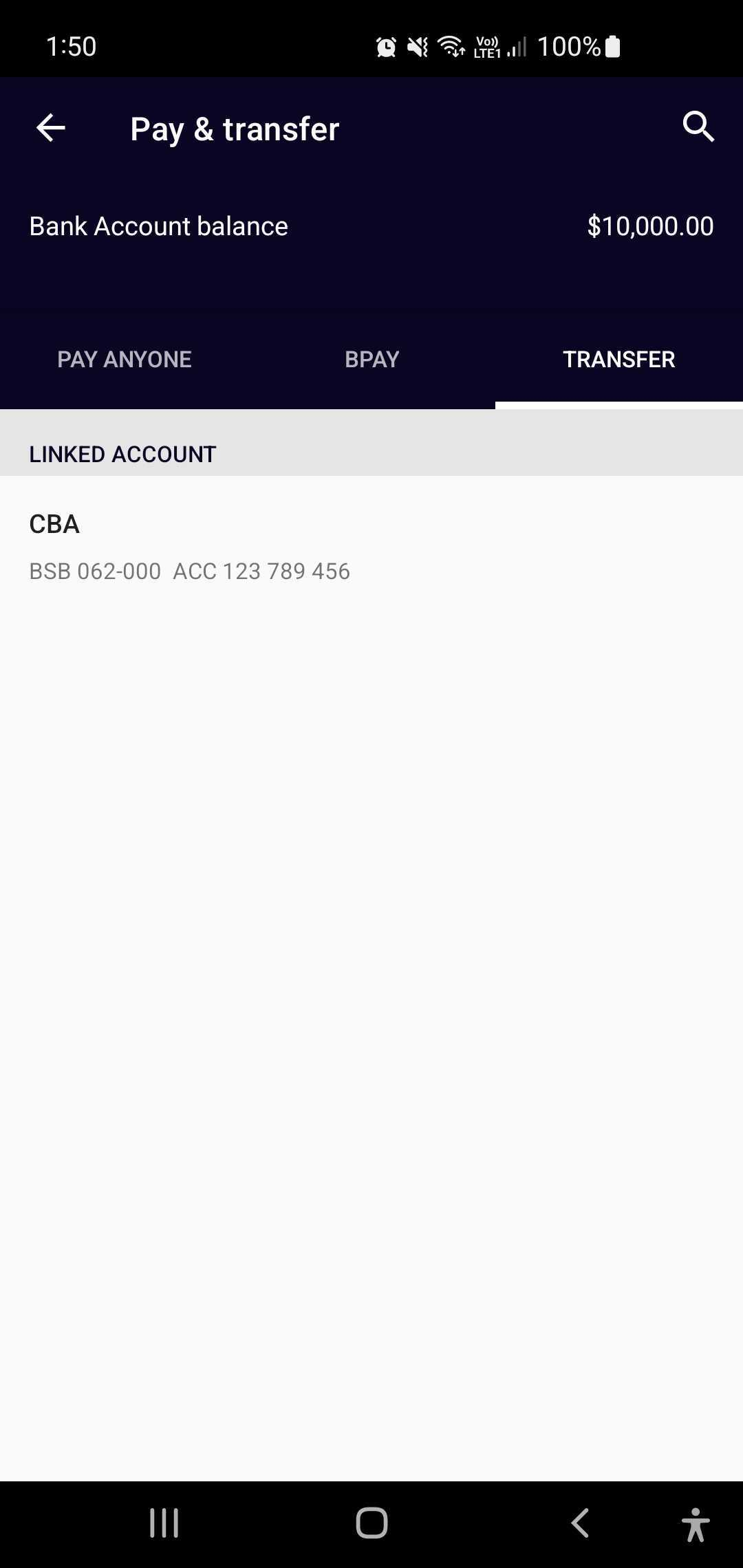The height and width of the screenshot is (1568, 743).
Task: Switch to the Pay Anyone tab
Action: point(124,359)
